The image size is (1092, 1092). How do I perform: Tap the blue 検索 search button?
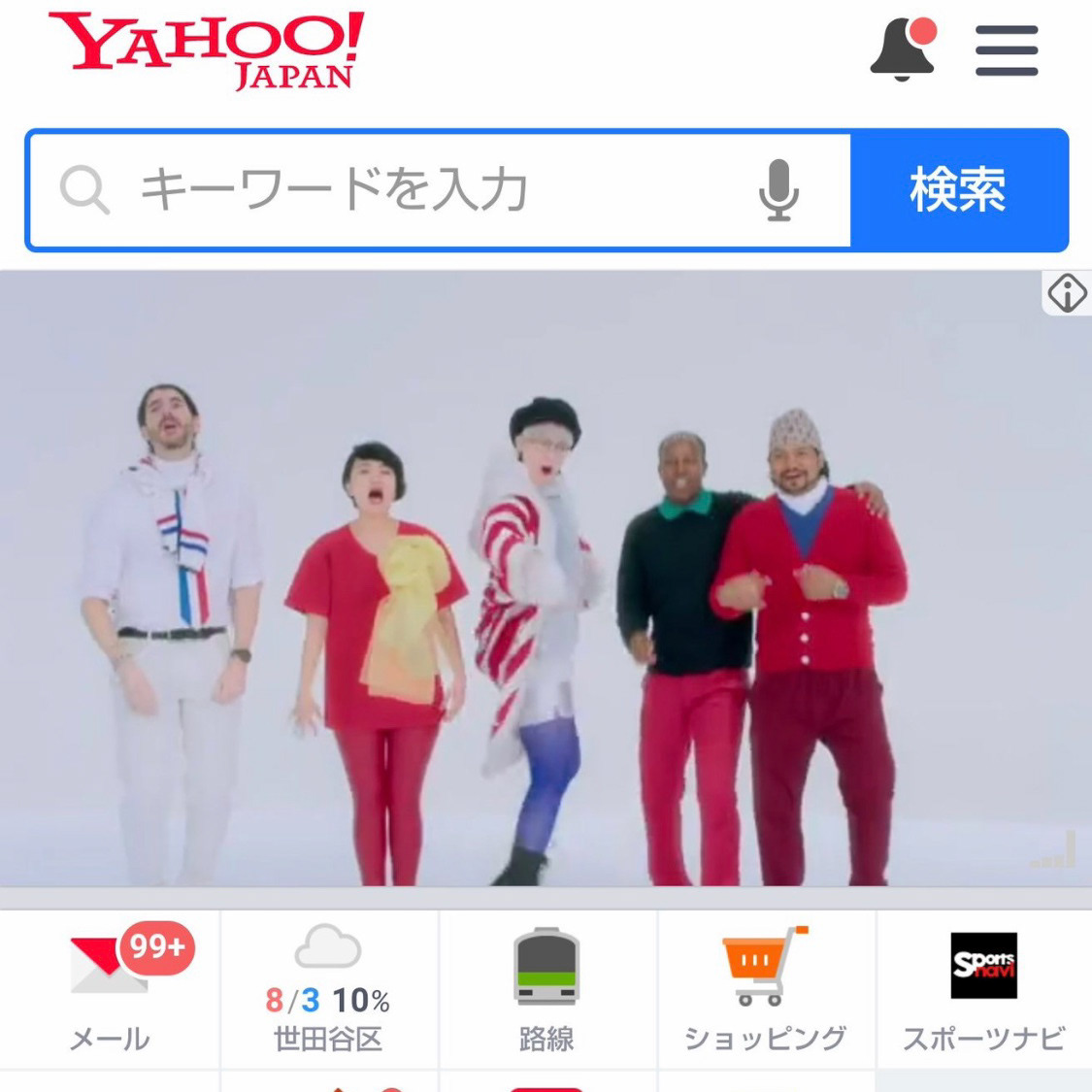(x=958, y=190)
